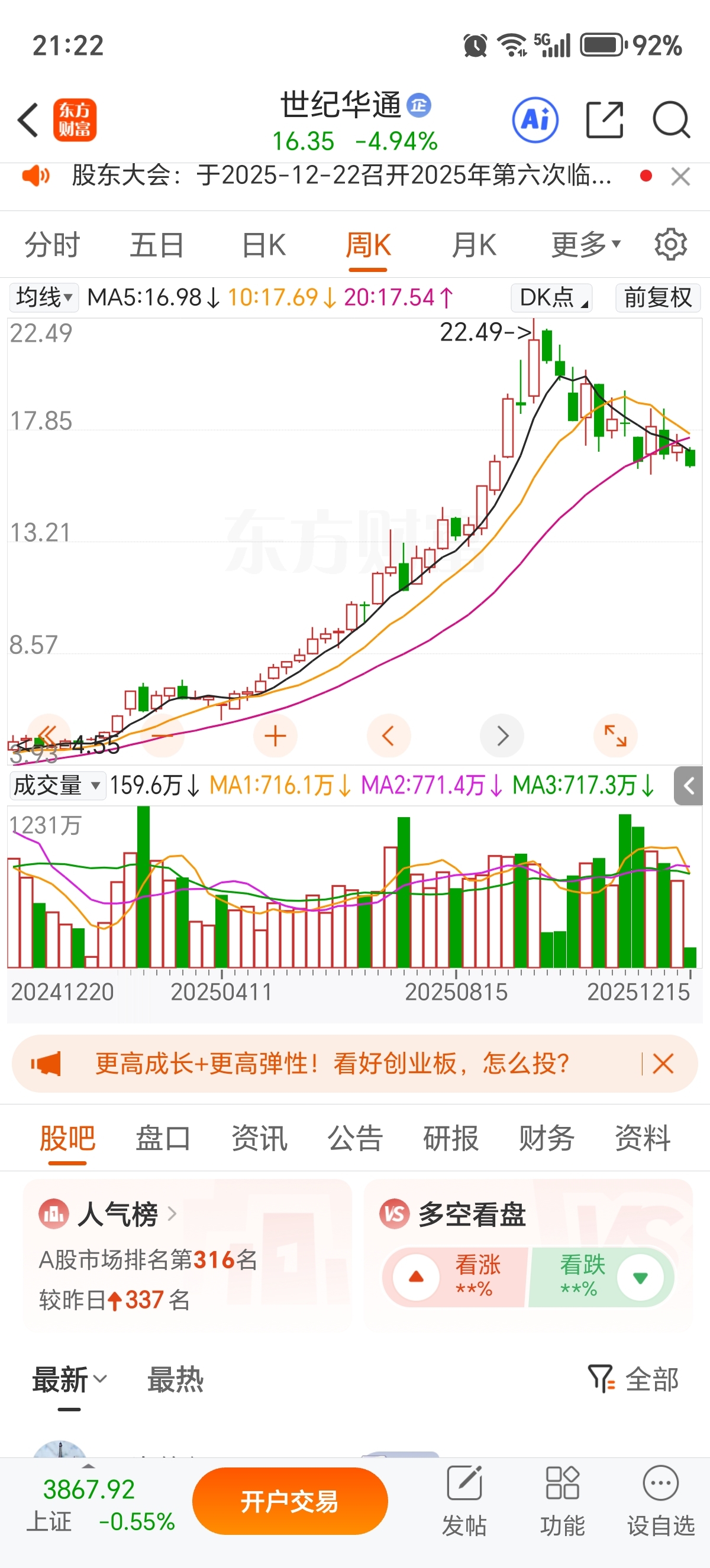Tap the 开户交易 button
Image resolution: width=710 pixels, height=1568 pixels.
tap(290, 1501)
